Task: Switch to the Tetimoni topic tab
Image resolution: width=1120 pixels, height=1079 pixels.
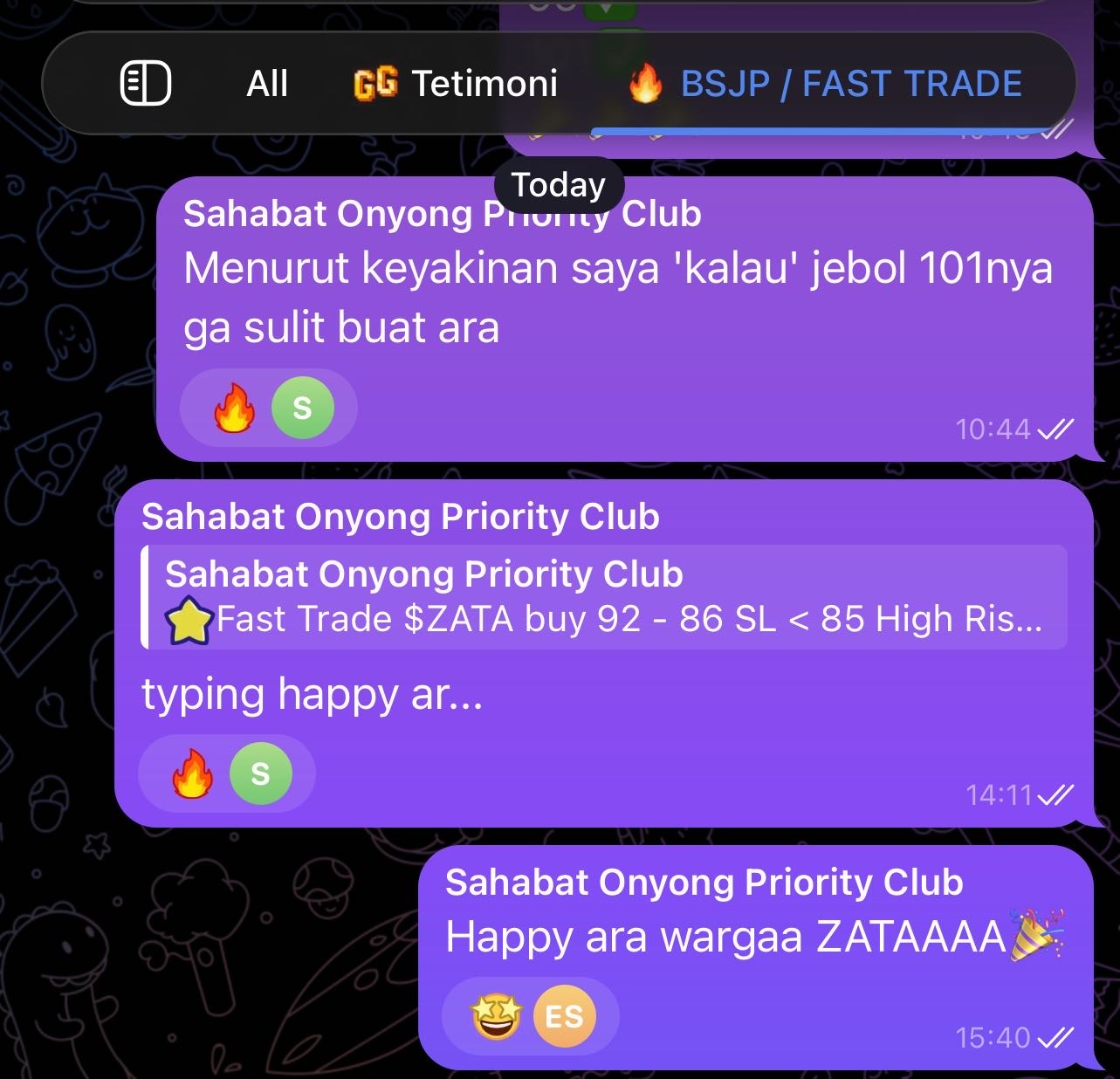Action: tap(456, 84)
